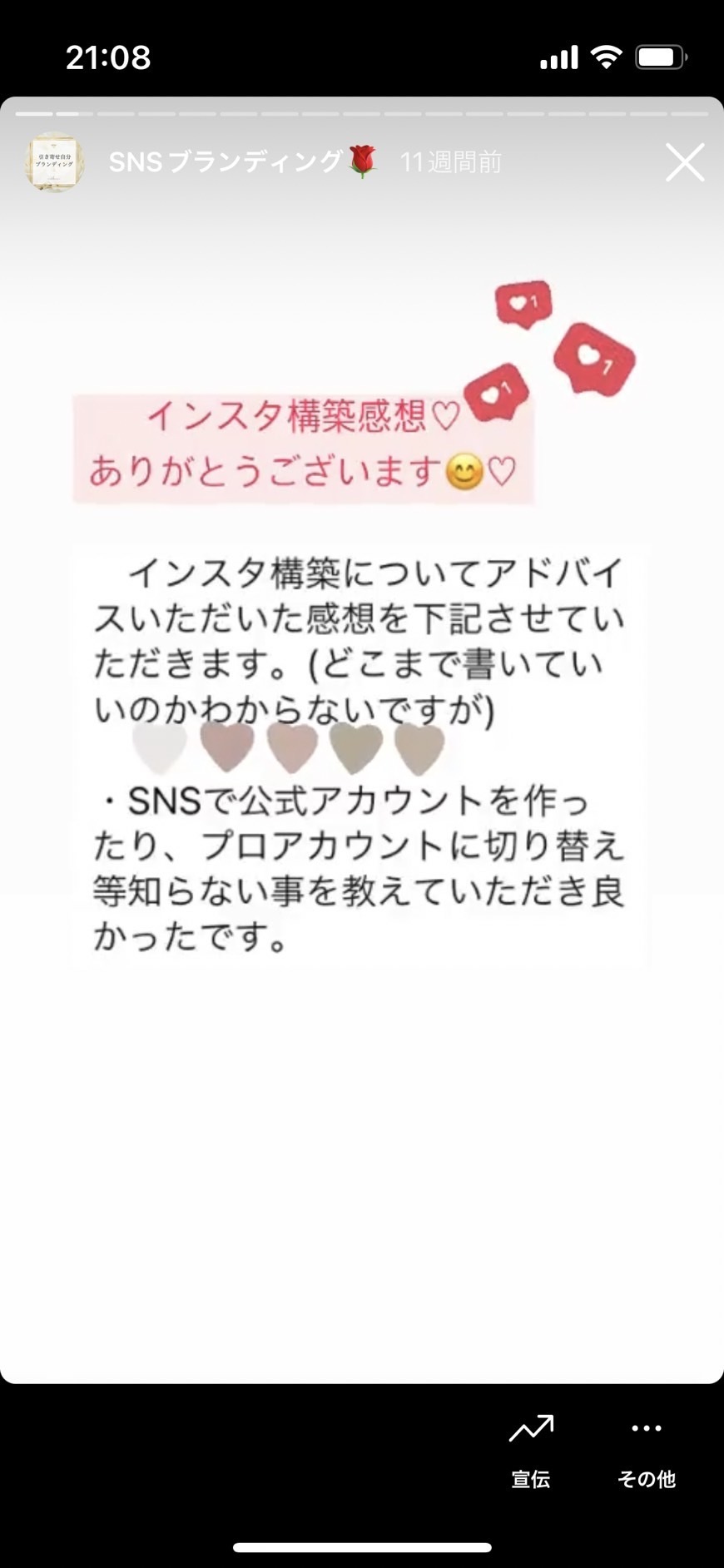Open SNSブランディング profile picture
Screen dimensions: 724x1568
pyautogui.click(x=54, y=162)
